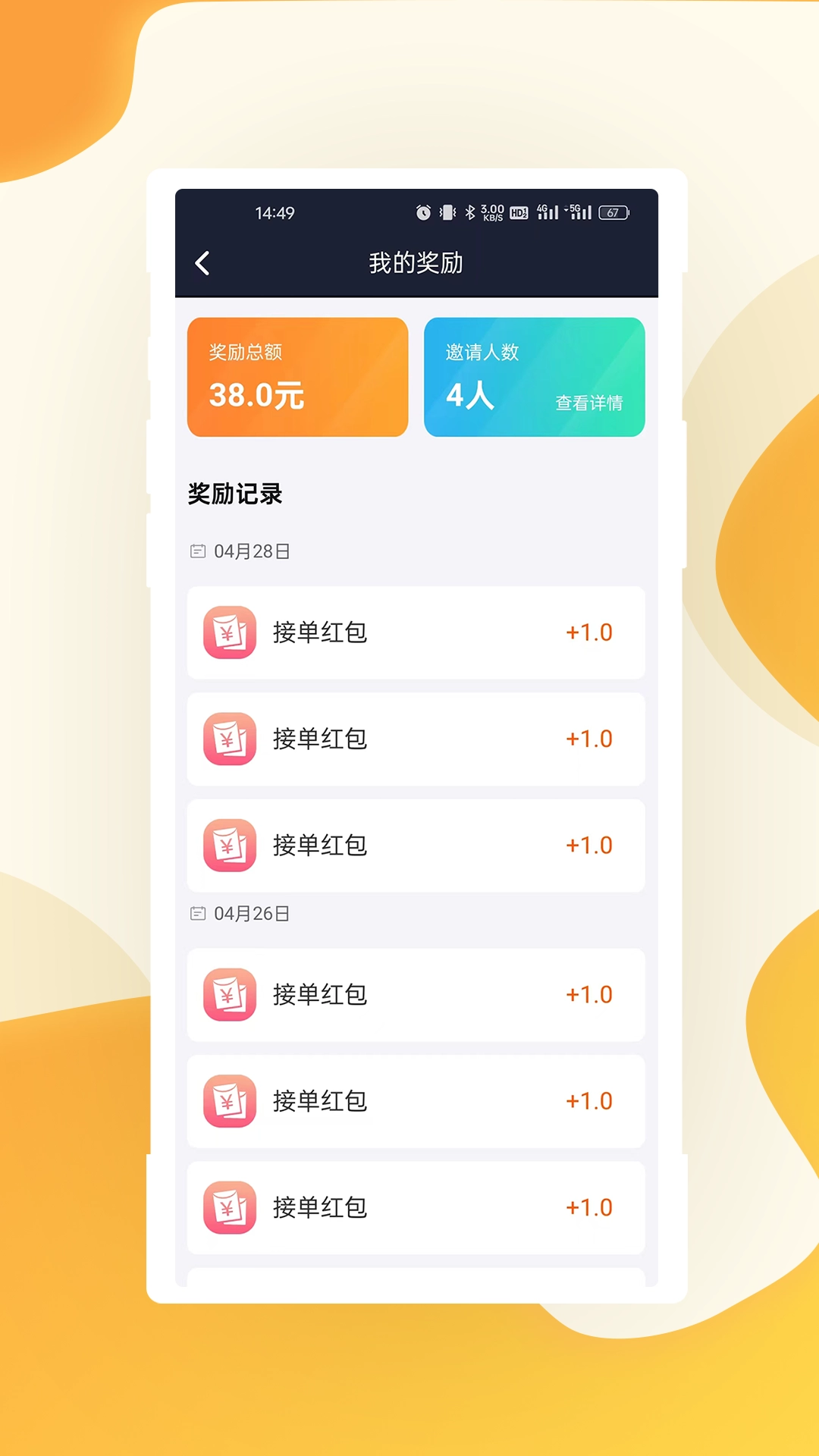Toggle the vibration mode icon in status bar
Image resolution: width=819 pixels, height=1456 pixels.
(447, 212)
